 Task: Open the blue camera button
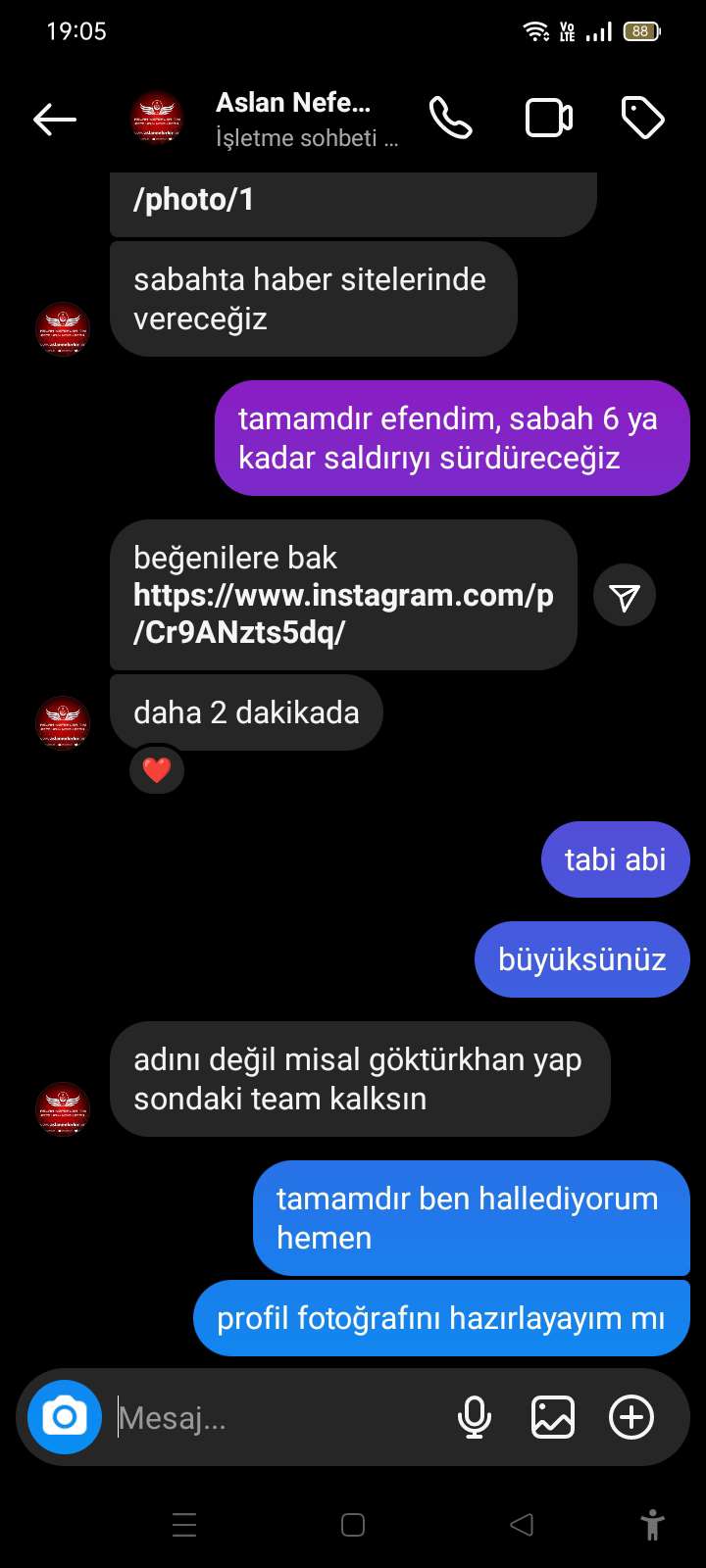tap(65, 1417)
